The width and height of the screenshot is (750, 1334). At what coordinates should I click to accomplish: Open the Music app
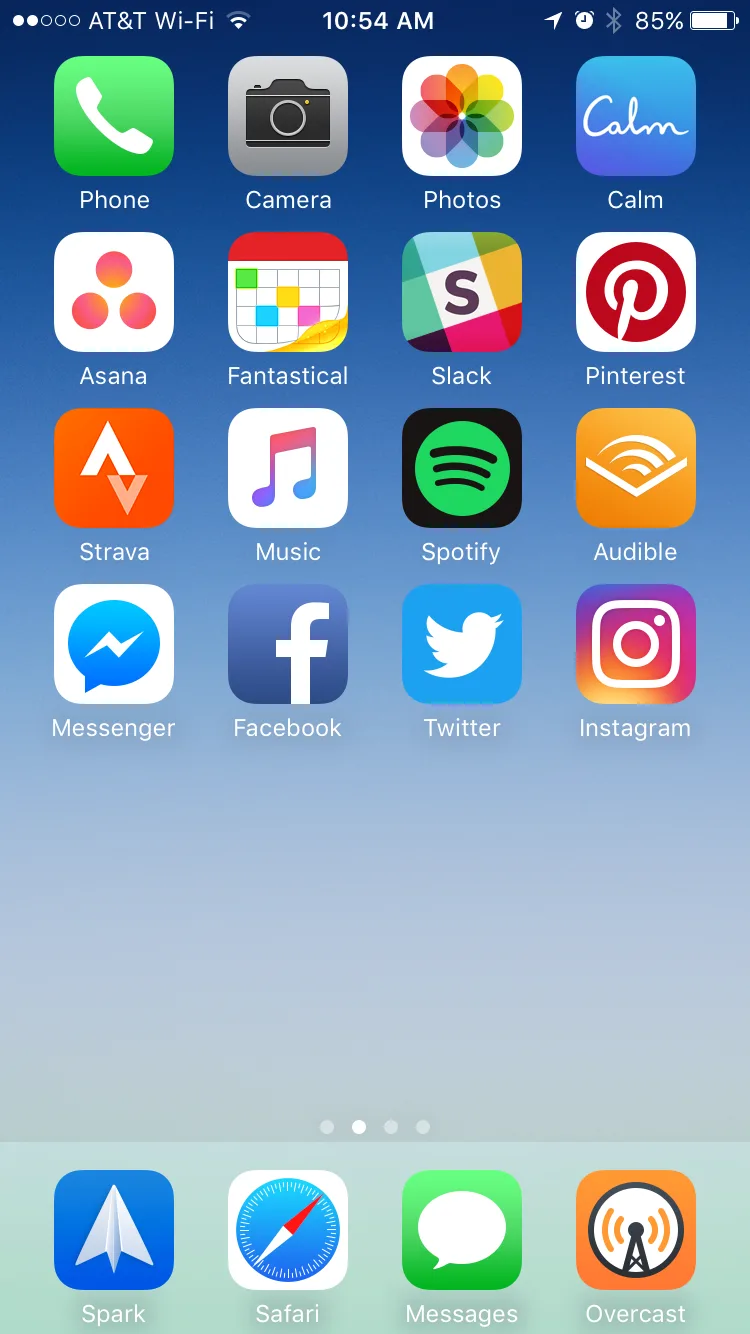tap(288, 468)
